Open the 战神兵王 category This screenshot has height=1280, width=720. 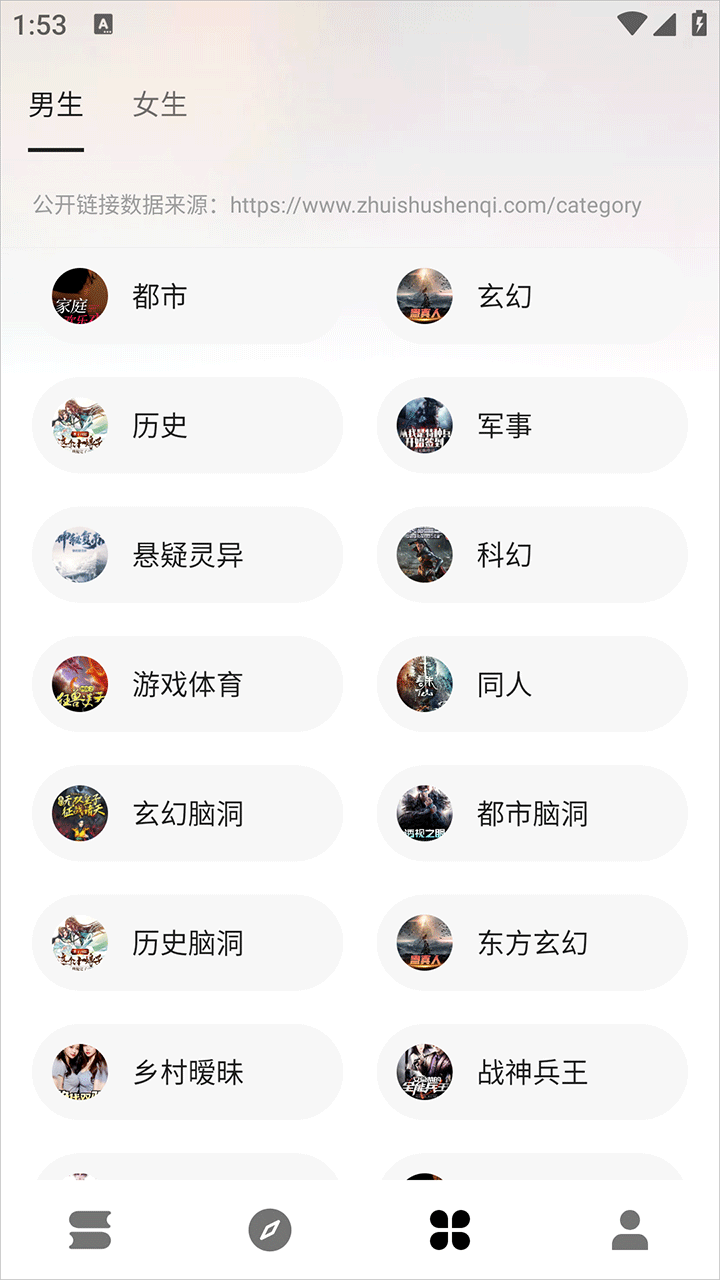[532, 1073]
